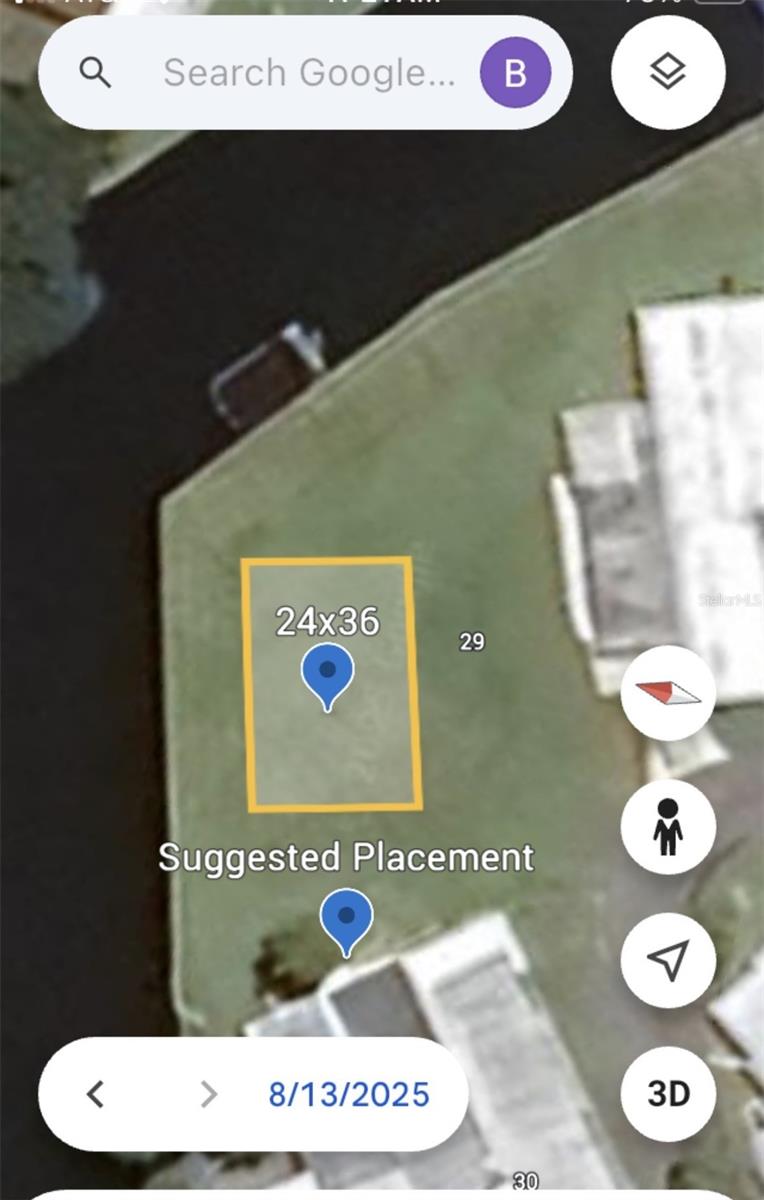The image size is (764, 1200).
Task: Toggle Street View by tapping Pegman
Action: (x=668, y=827)
